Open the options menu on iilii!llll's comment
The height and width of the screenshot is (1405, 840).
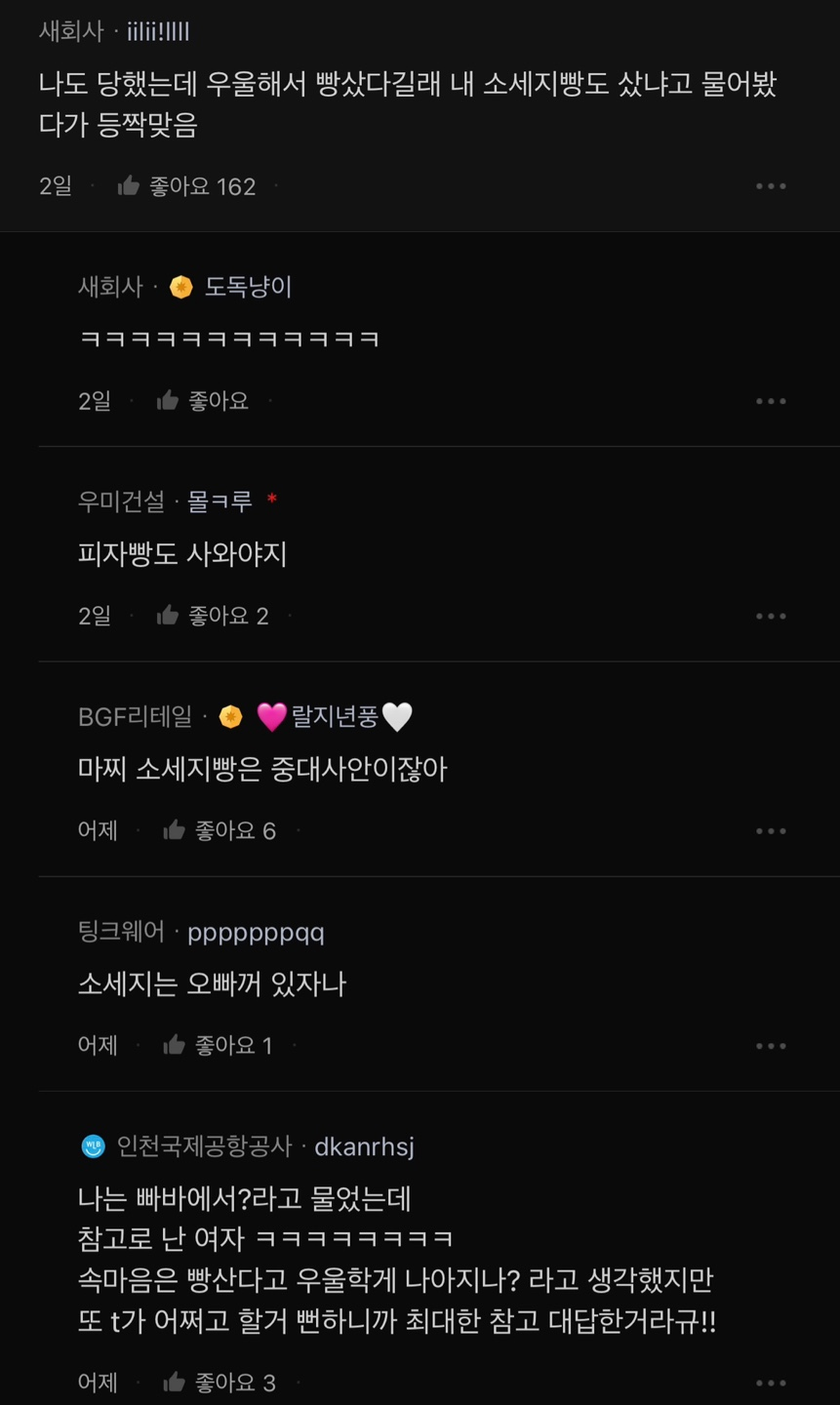(770, 186)
